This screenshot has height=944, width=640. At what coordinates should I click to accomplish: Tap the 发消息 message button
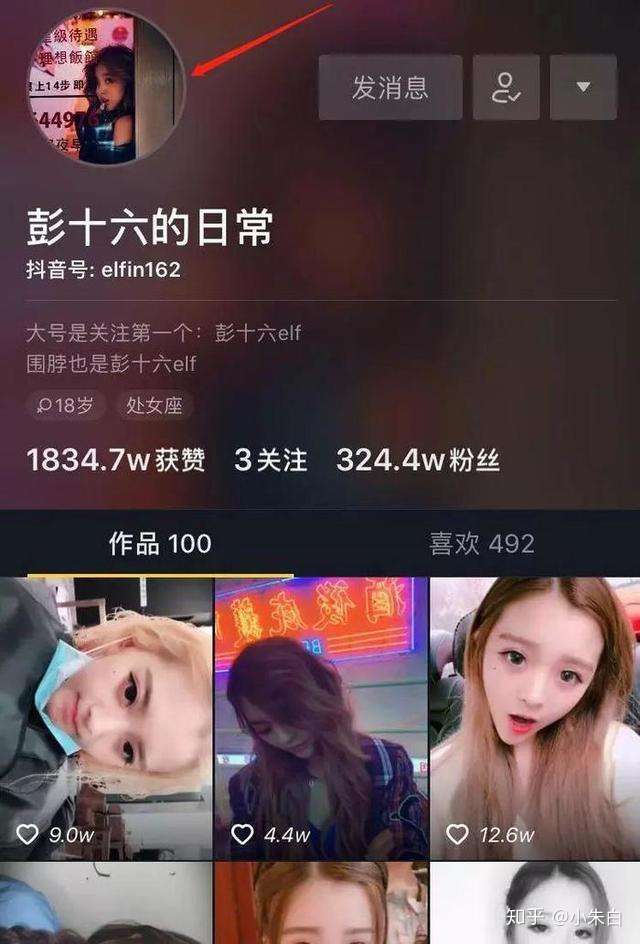coord(390,88)
